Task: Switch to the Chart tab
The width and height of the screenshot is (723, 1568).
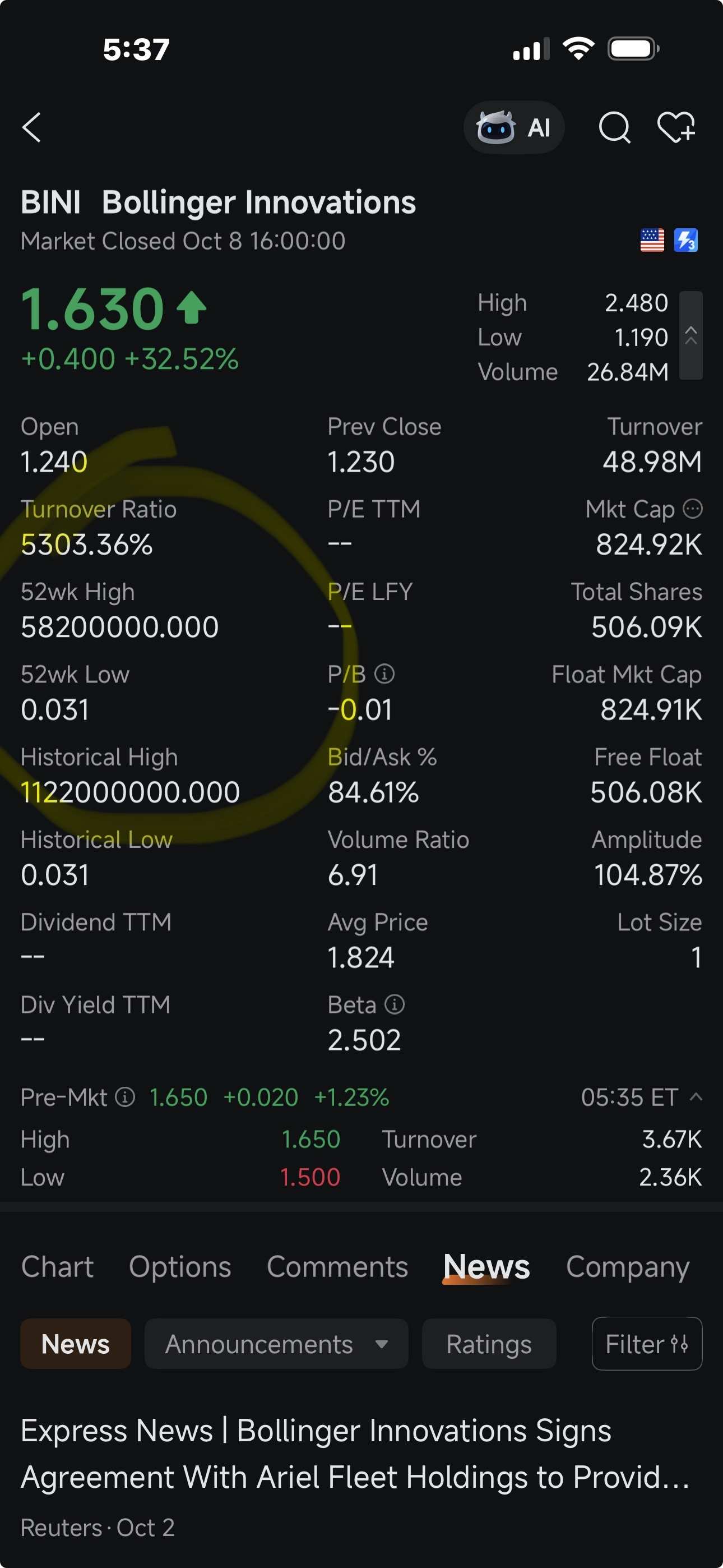Action: 57,1267
